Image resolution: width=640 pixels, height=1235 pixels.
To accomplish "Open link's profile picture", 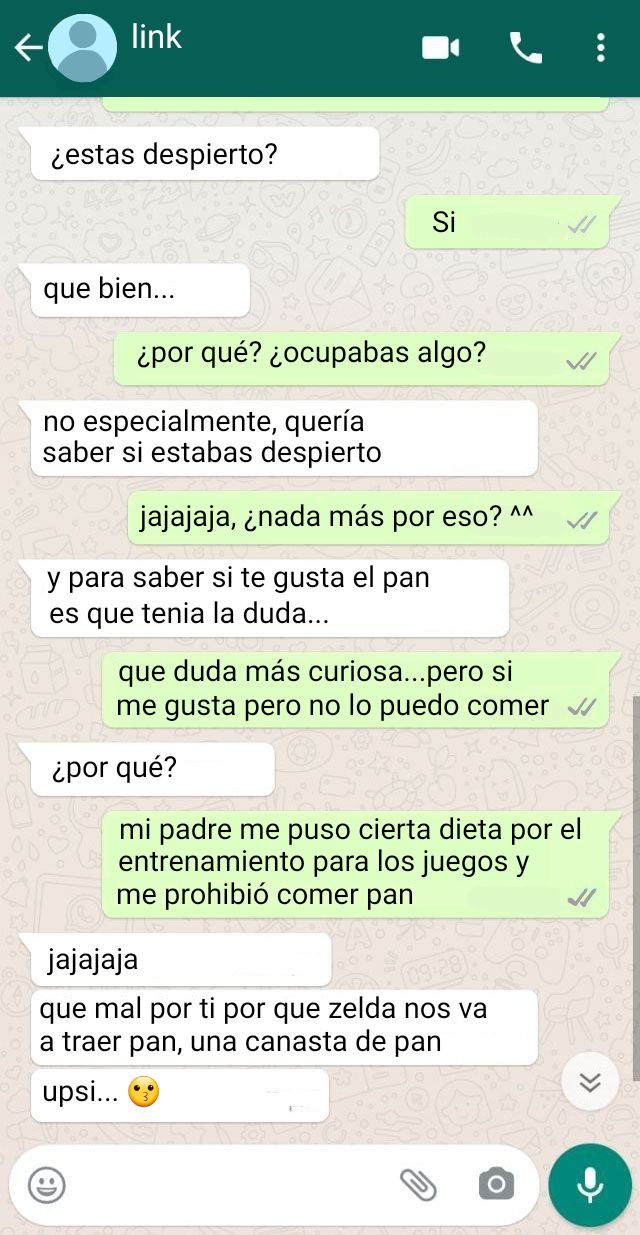I will point(83,48).
